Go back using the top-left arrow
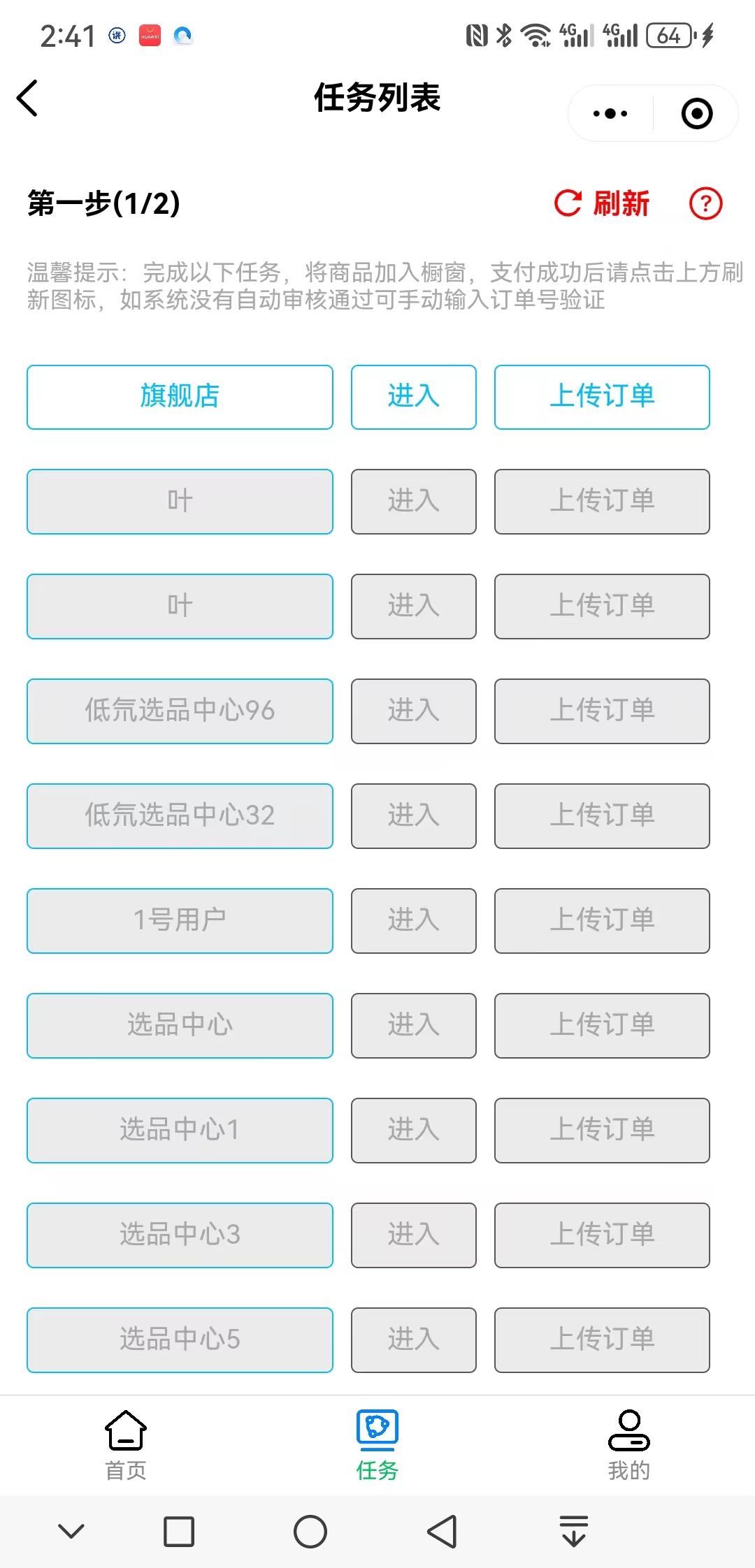This screenshot has height=1568, width=755. tap(28, 98)
